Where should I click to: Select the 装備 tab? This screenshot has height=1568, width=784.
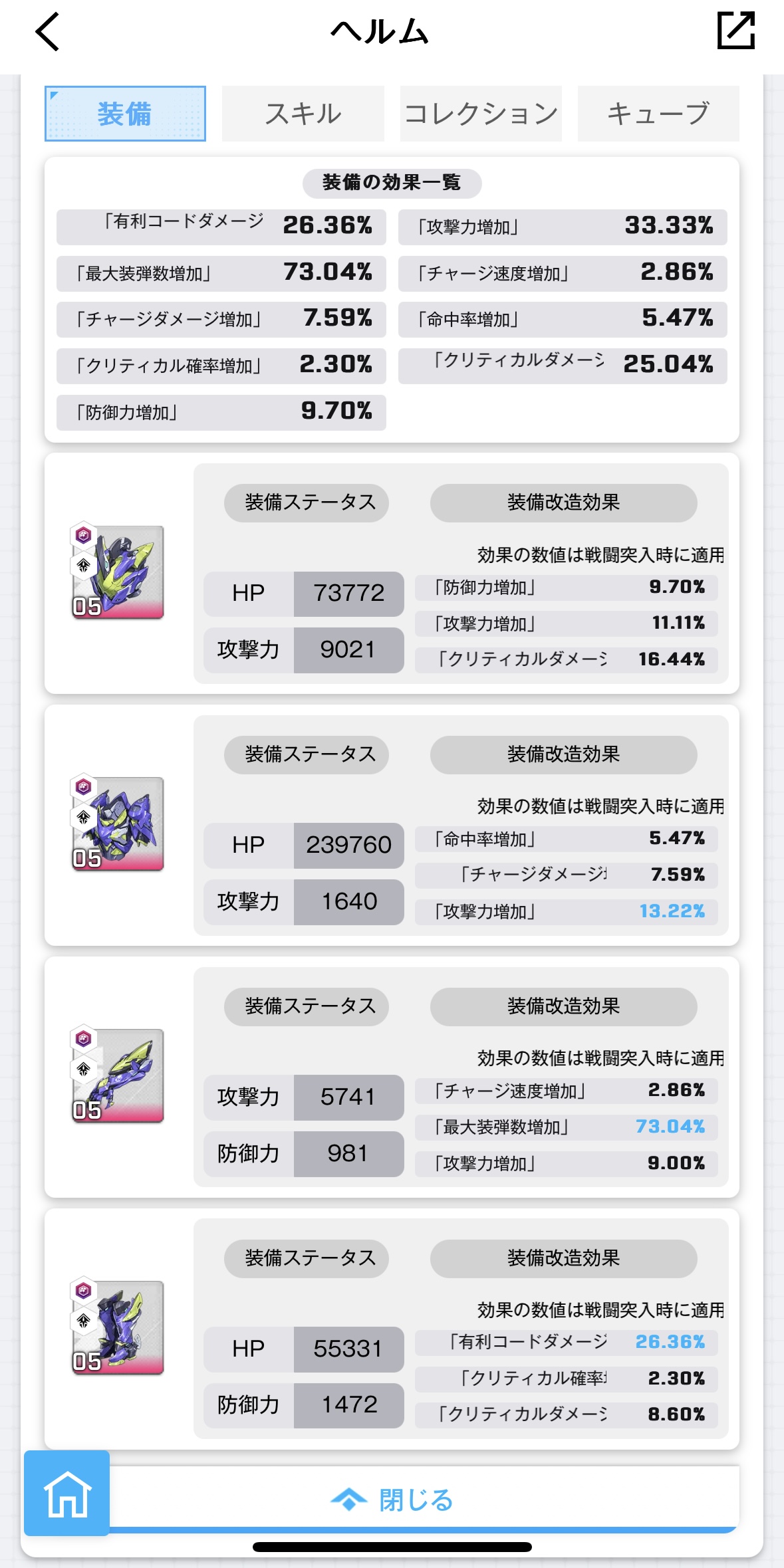pyautogui.click(x=125, y=114)
